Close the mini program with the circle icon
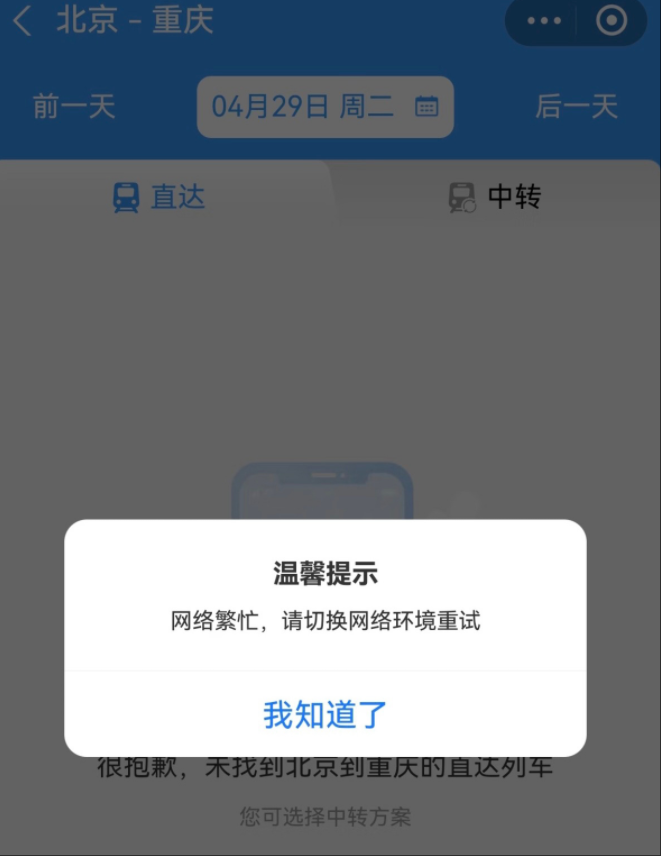 tap(611, 21)
